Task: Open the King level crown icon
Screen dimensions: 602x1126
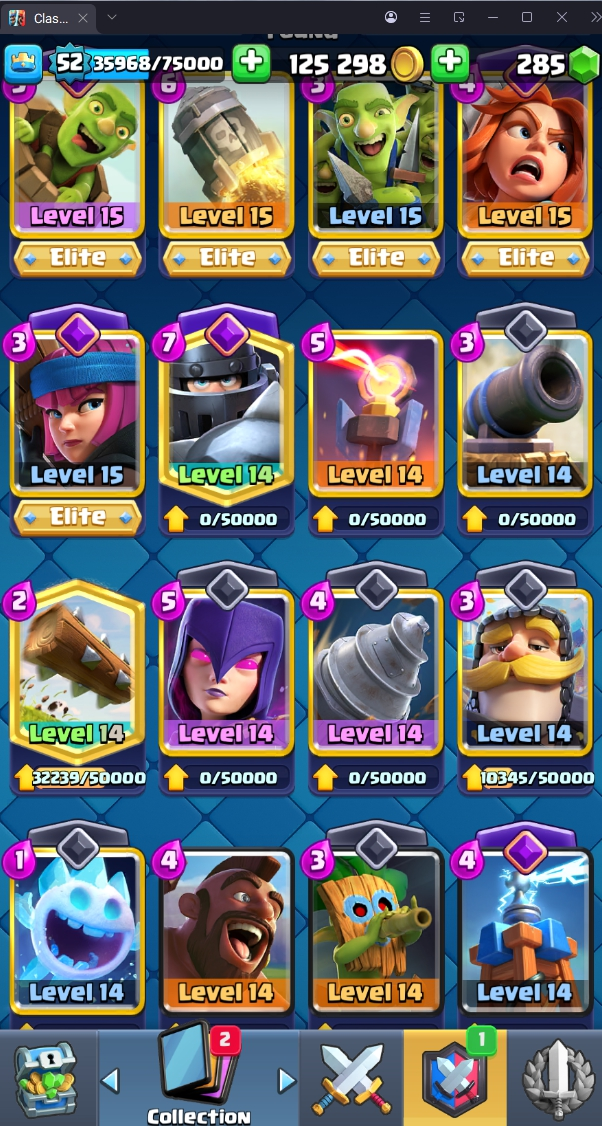Action: tap(23, 63)
